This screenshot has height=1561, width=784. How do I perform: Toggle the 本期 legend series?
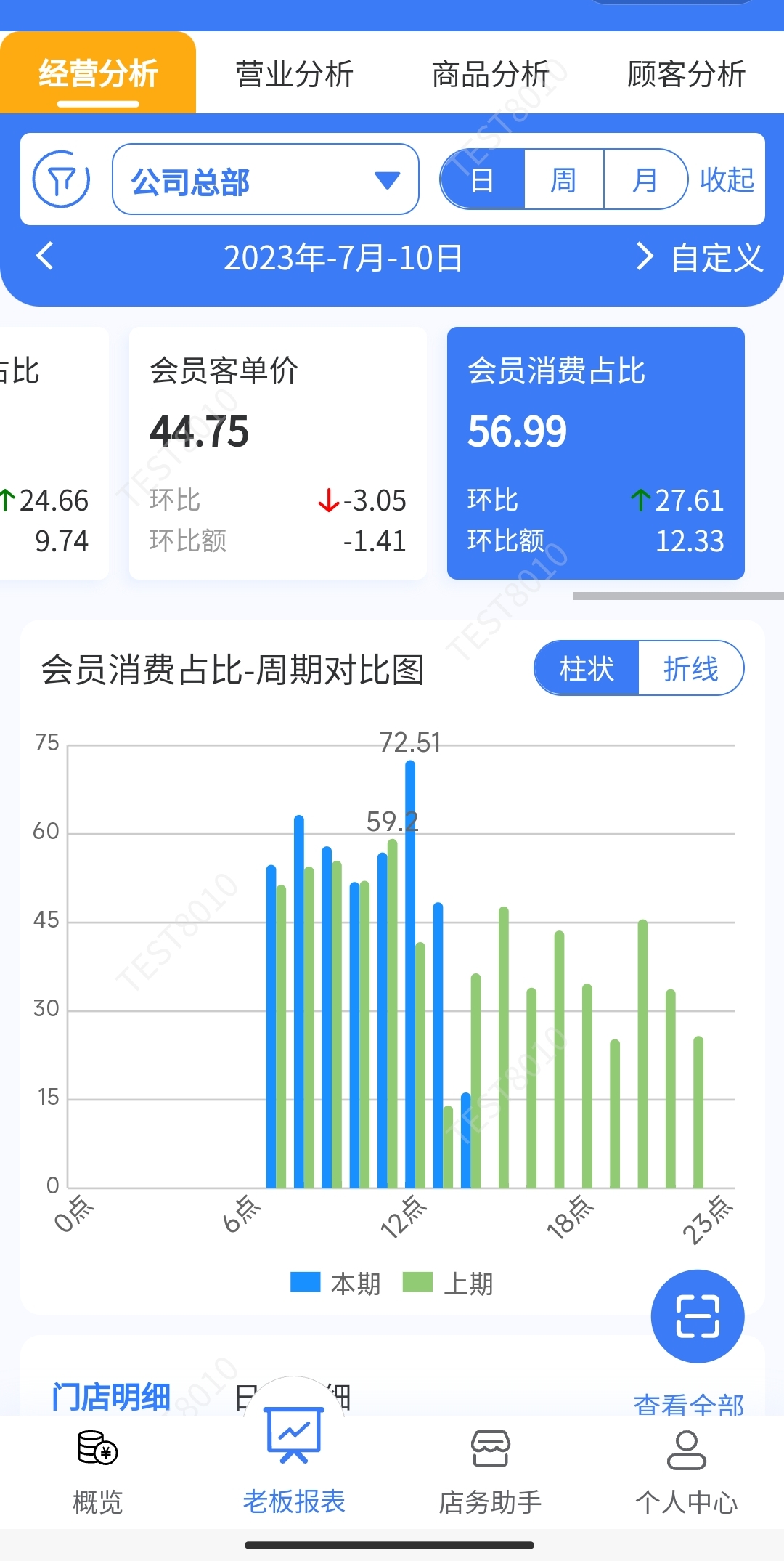pos(336,1284)
